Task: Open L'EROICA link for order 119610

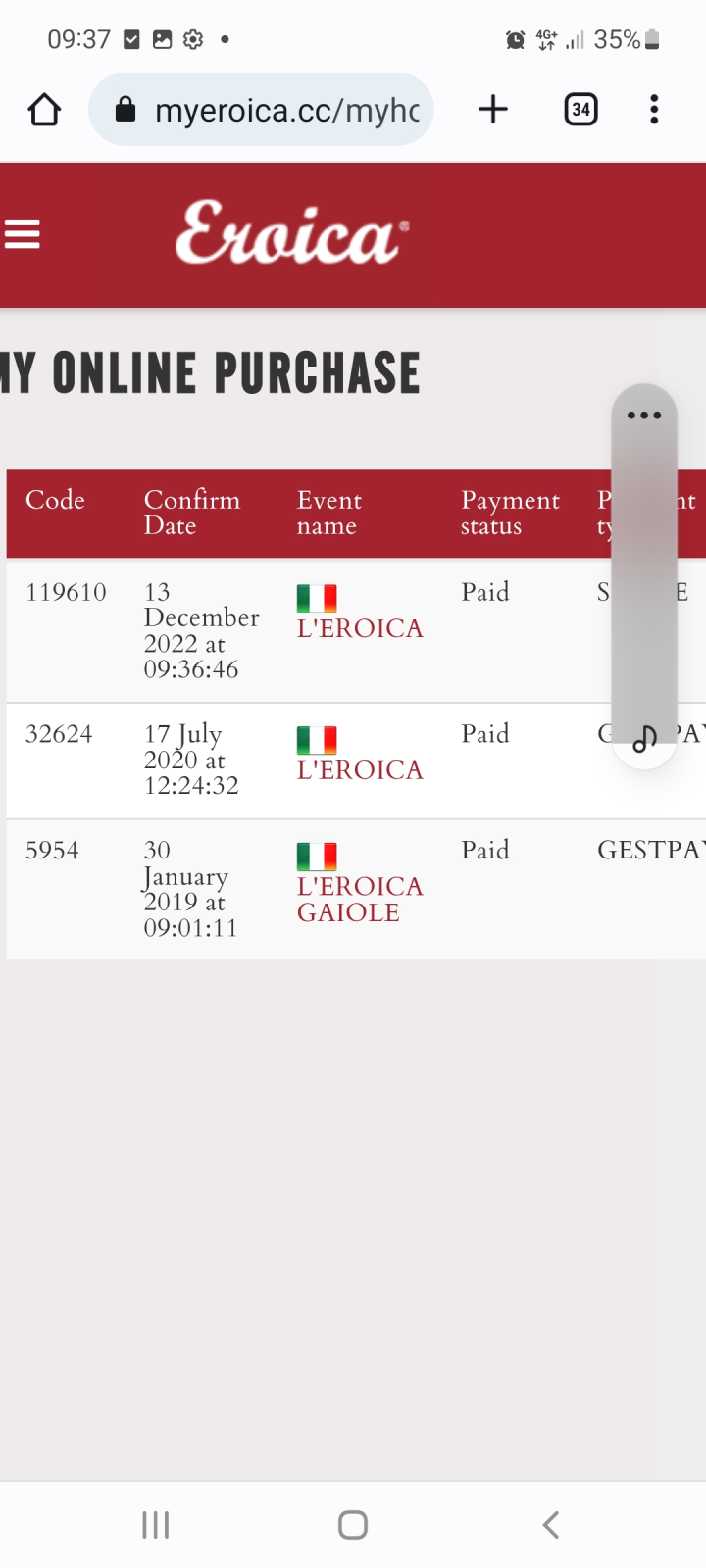Action: click(360, 628)
